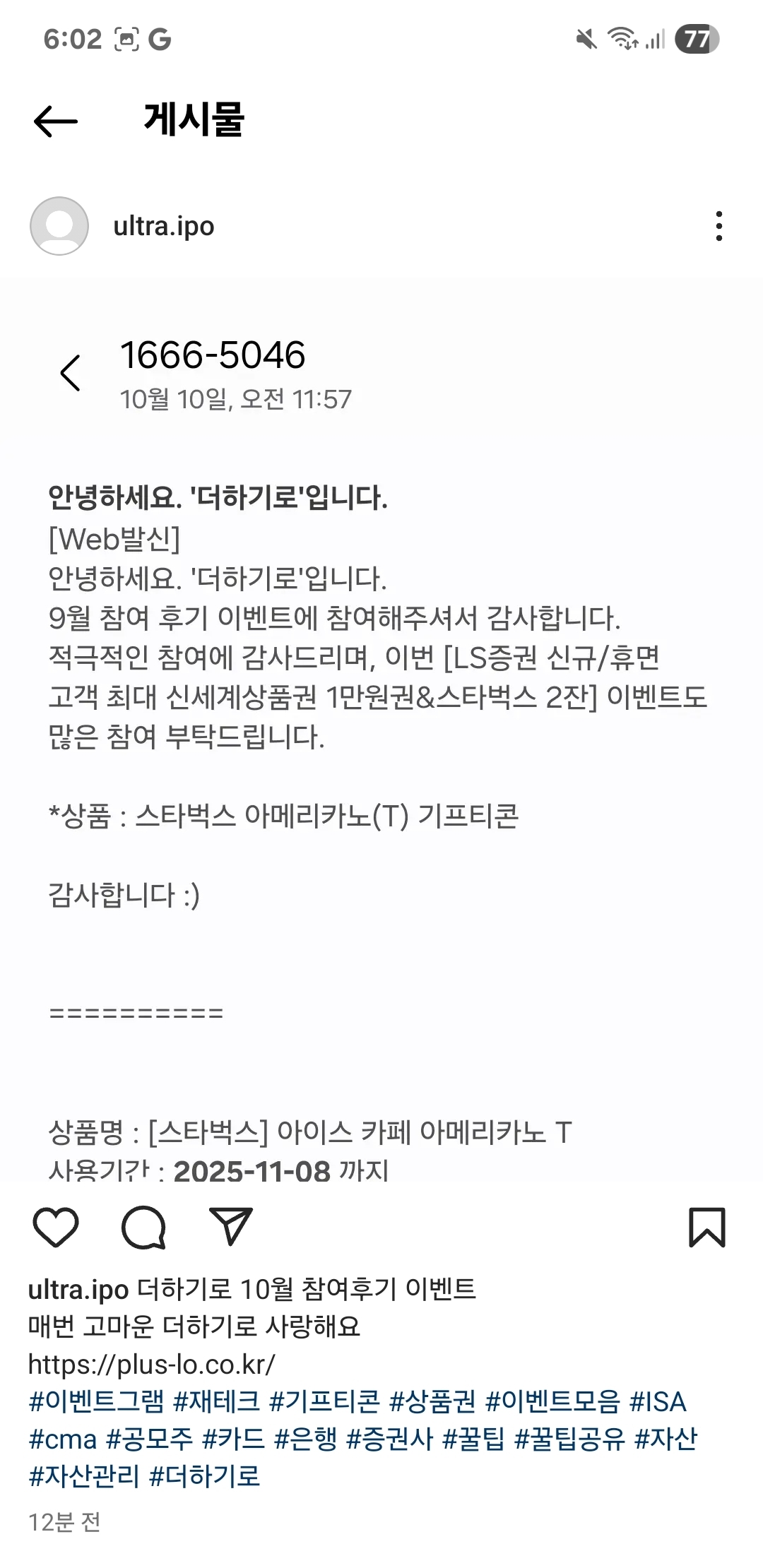This screenshot has width=763, height=1568.
Task: Tap ultra.ipo name in the caption
Action: [78, 1290]
